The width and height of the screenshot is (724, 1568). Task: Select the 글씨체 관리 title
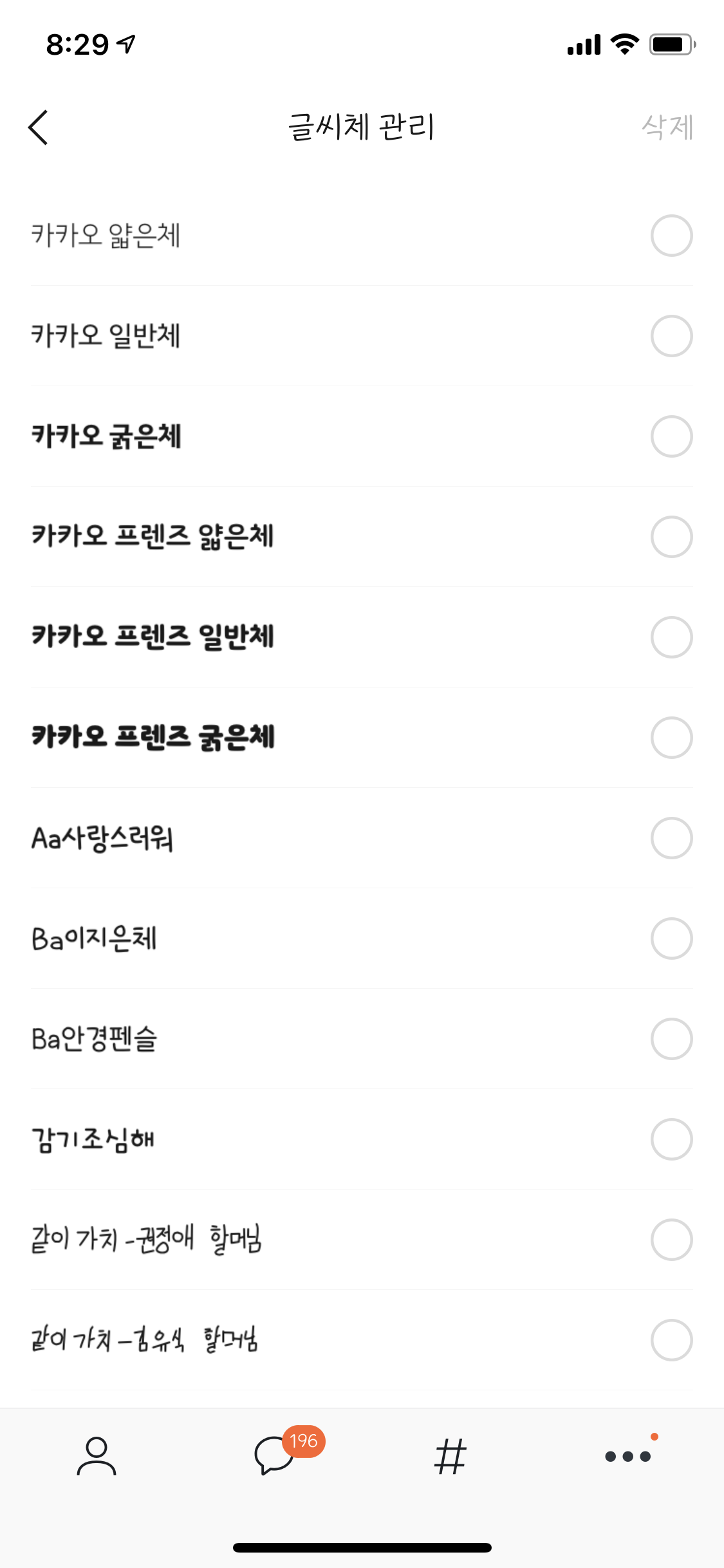tap(362, 127)
